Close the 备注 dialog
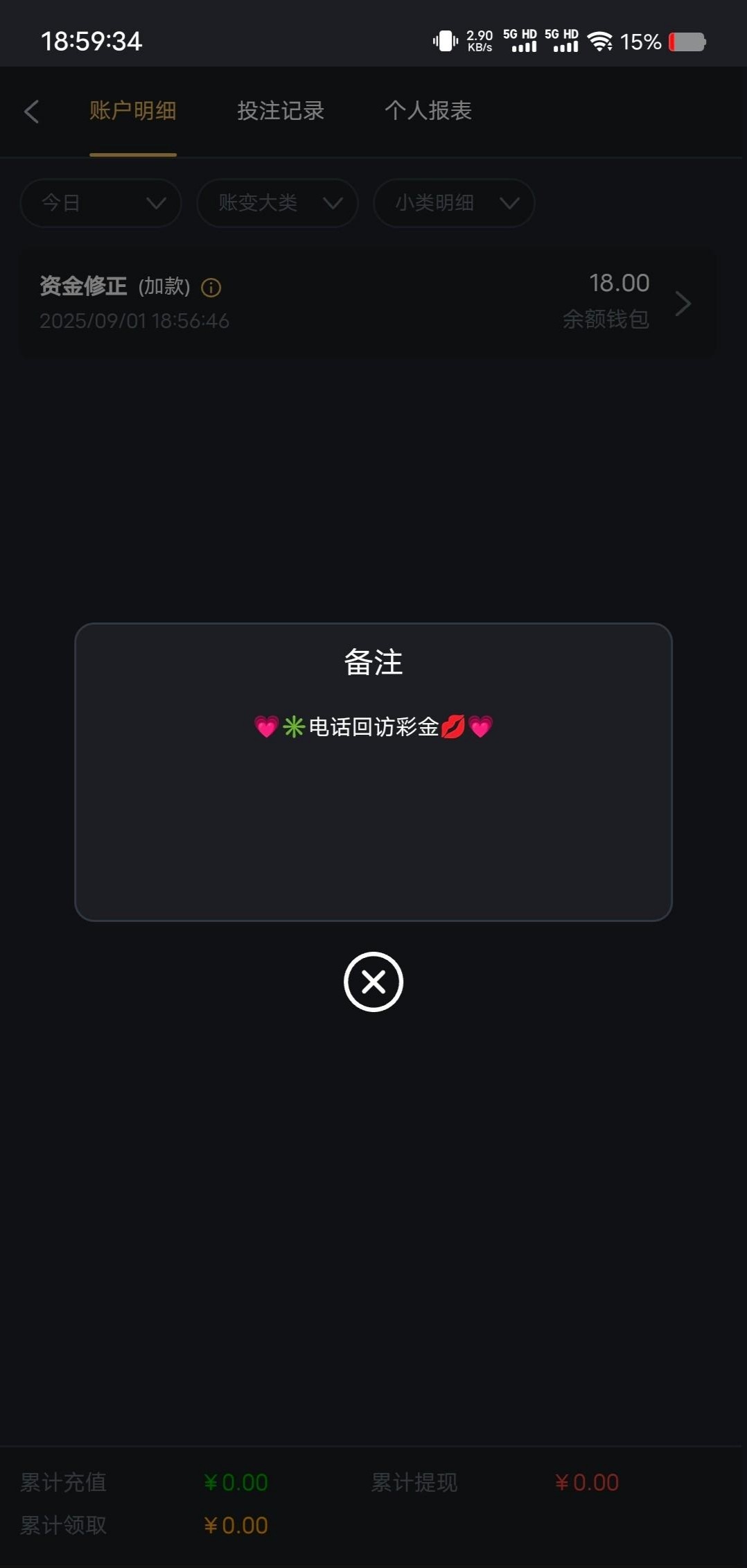The height and width of the screenshot is (1568, 747). 373,982
